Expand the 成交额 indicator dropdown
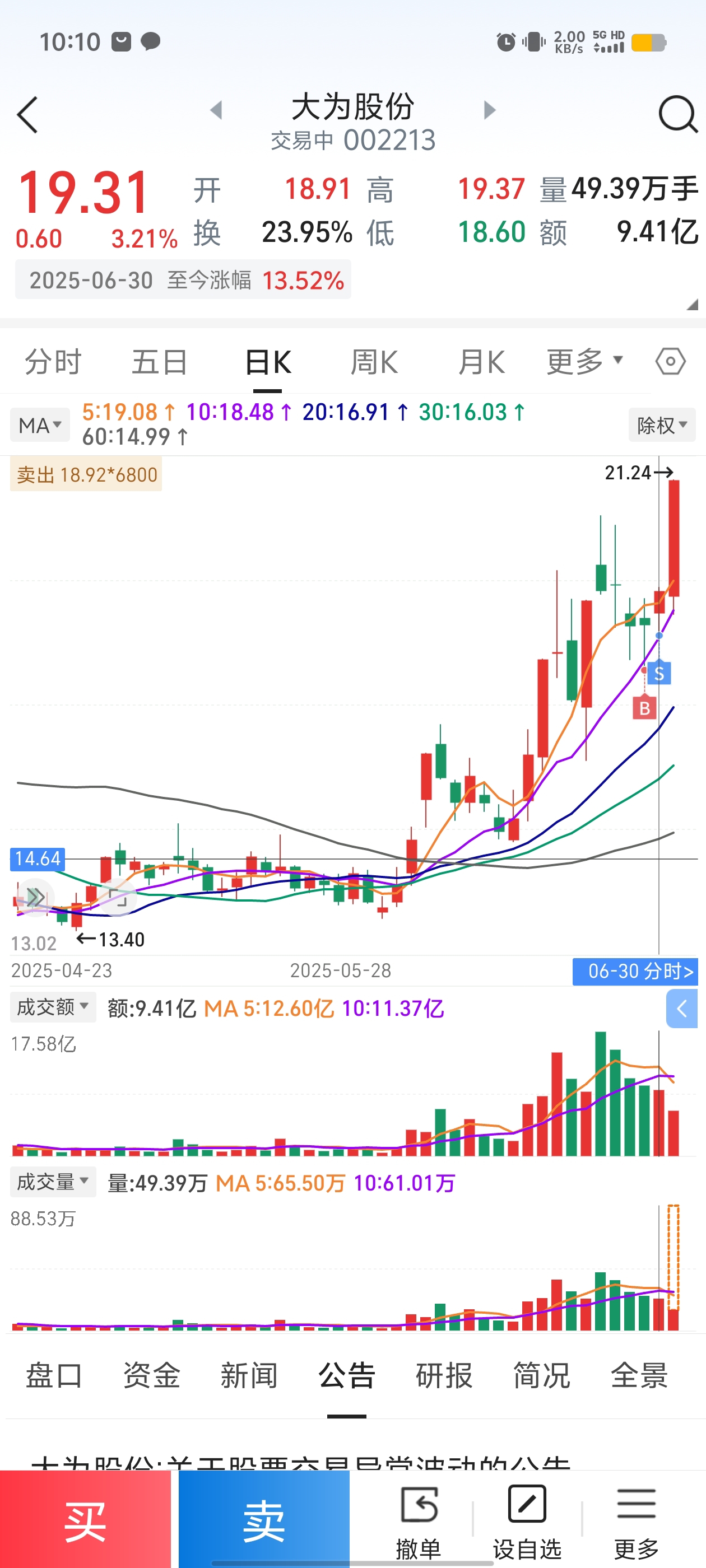The width and height of the screenshot is (706, 1568). click(53, 1007)
